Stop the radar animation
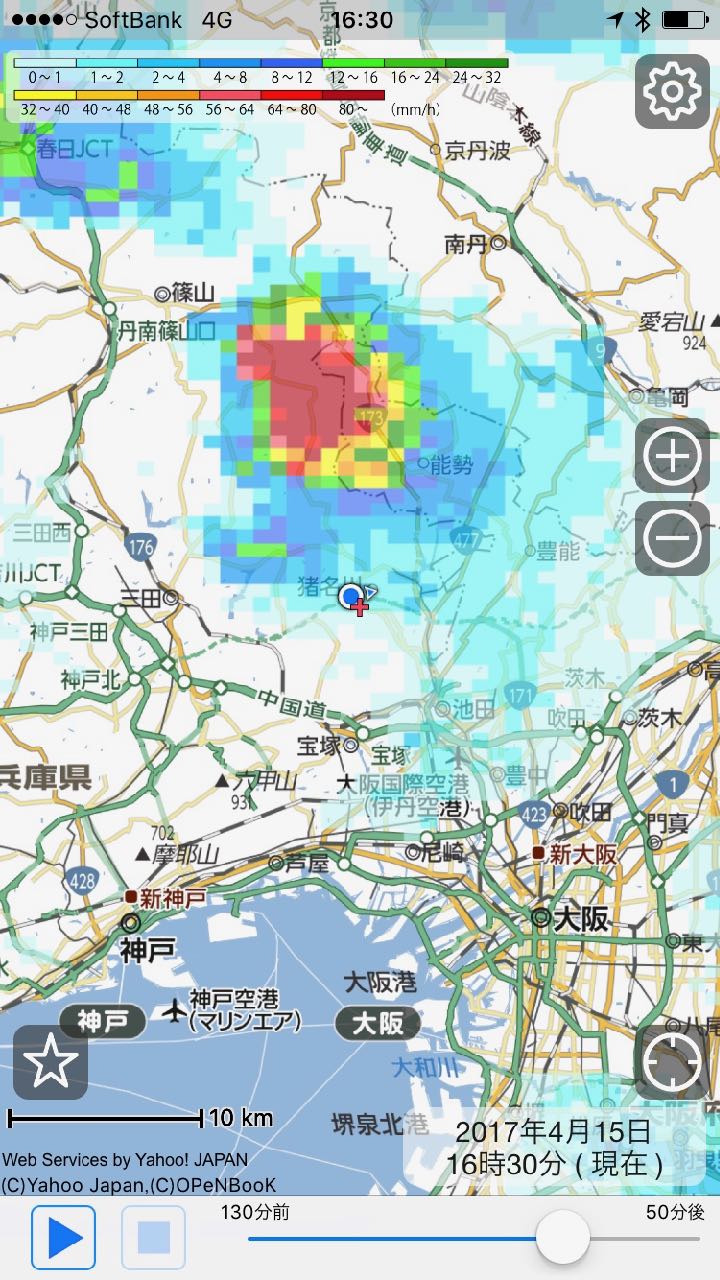Screen dimensions: 720x1280 click(x=153, y=1238)
